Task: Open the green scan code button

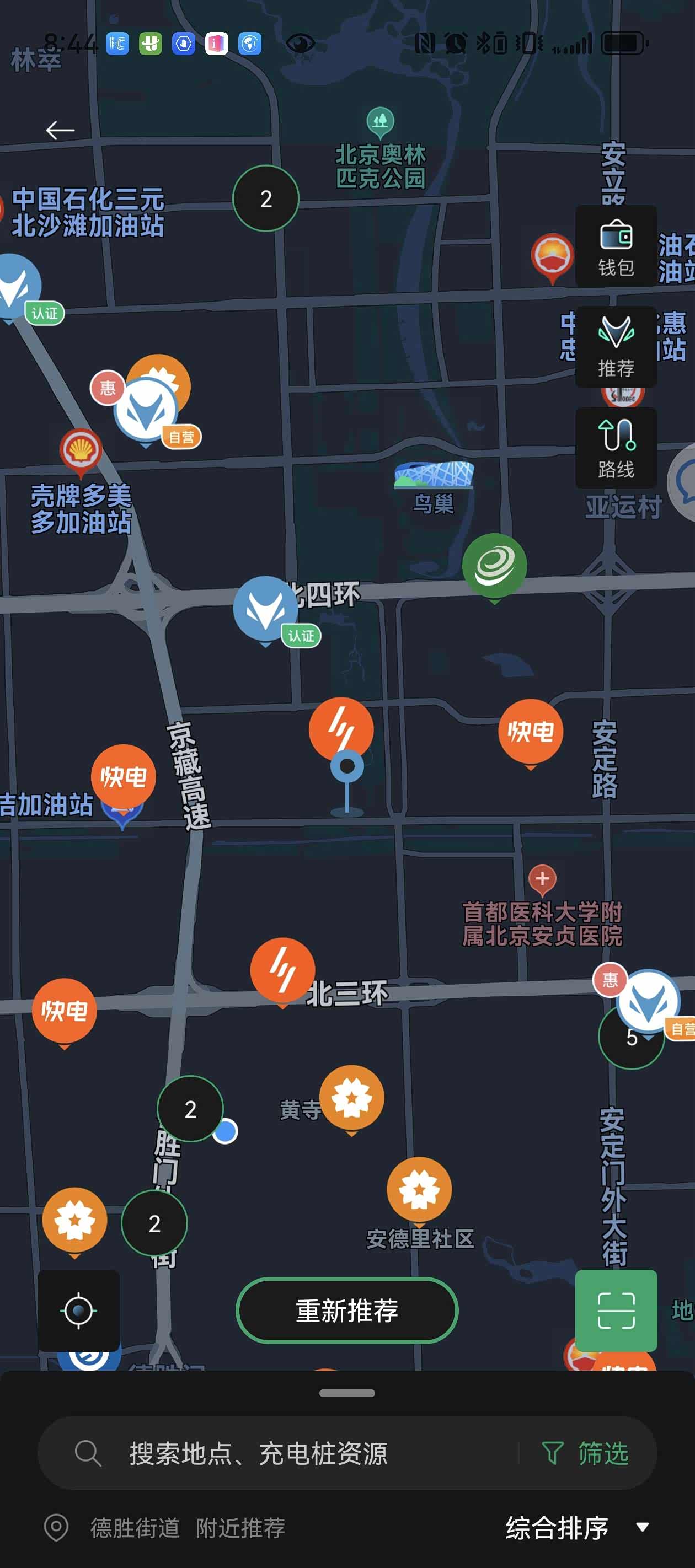Action: (x=616, y=1311)
